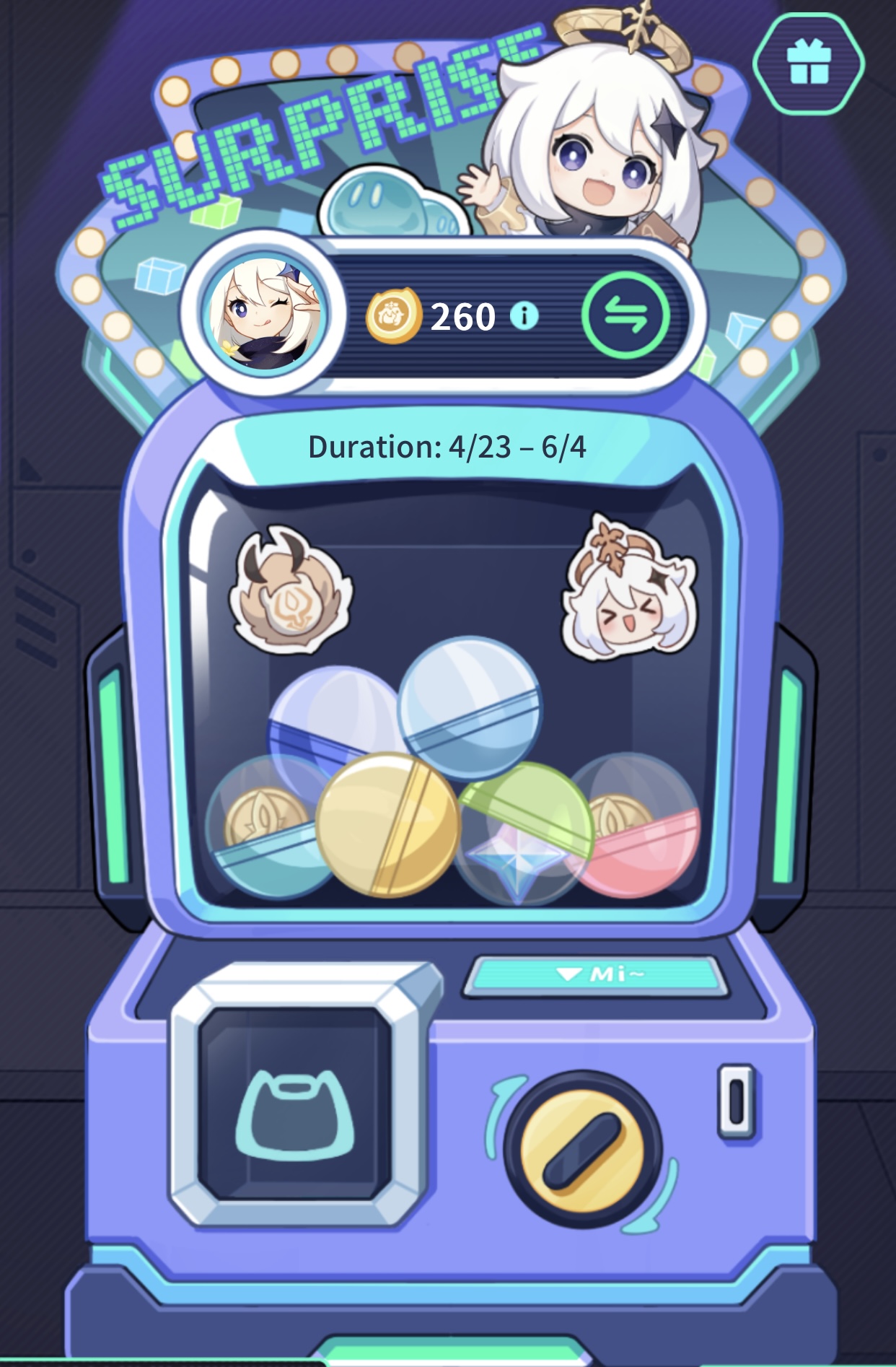Turn the yellow gacha machine knob

[x=582, y=1149]
